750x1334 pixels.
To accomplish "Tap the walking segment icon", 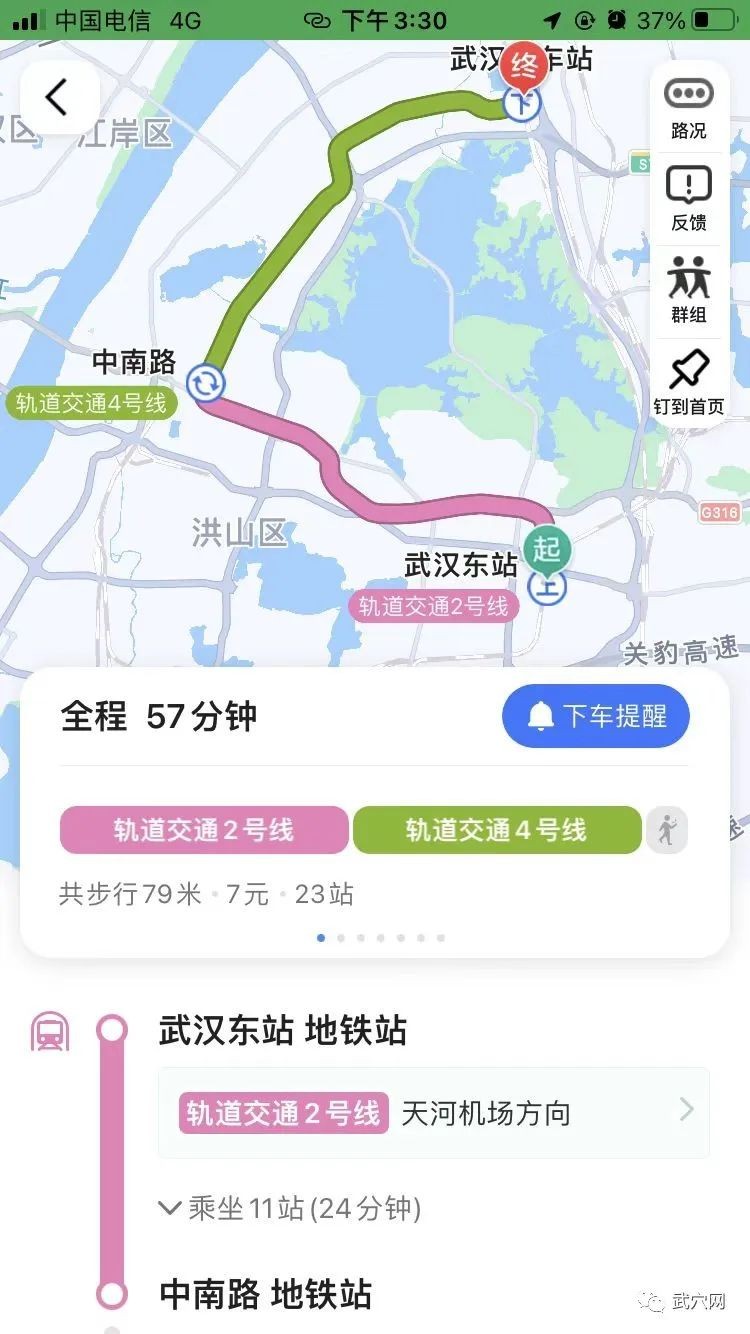I will click(667, 830).
